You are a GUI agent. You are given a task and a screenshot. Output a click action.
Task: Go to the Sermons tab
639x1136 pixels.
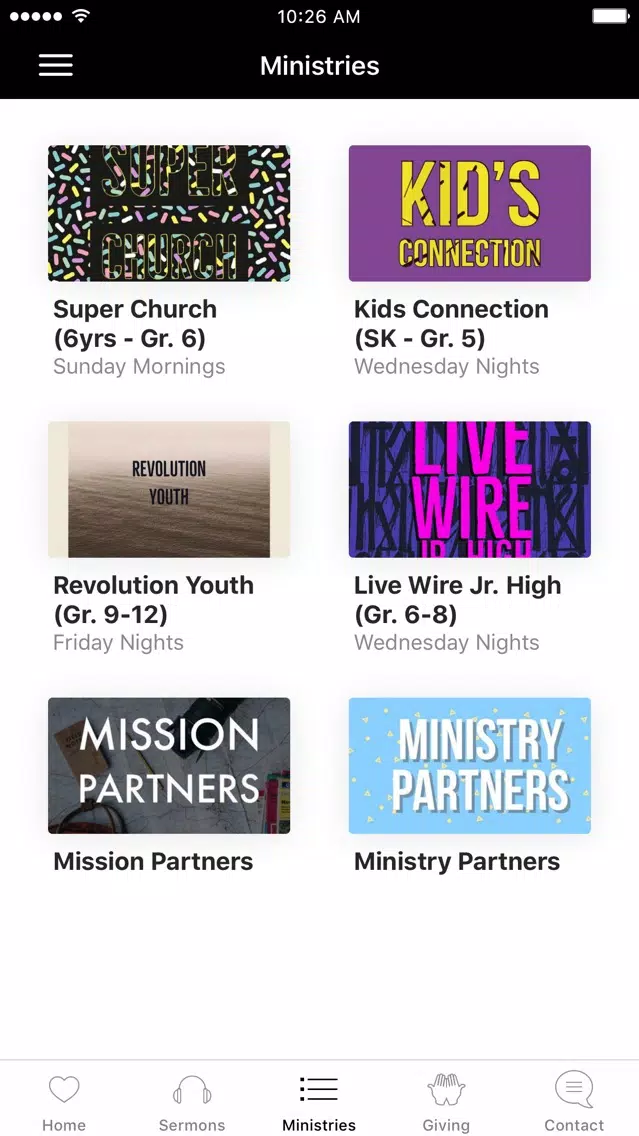point(192,1102)
